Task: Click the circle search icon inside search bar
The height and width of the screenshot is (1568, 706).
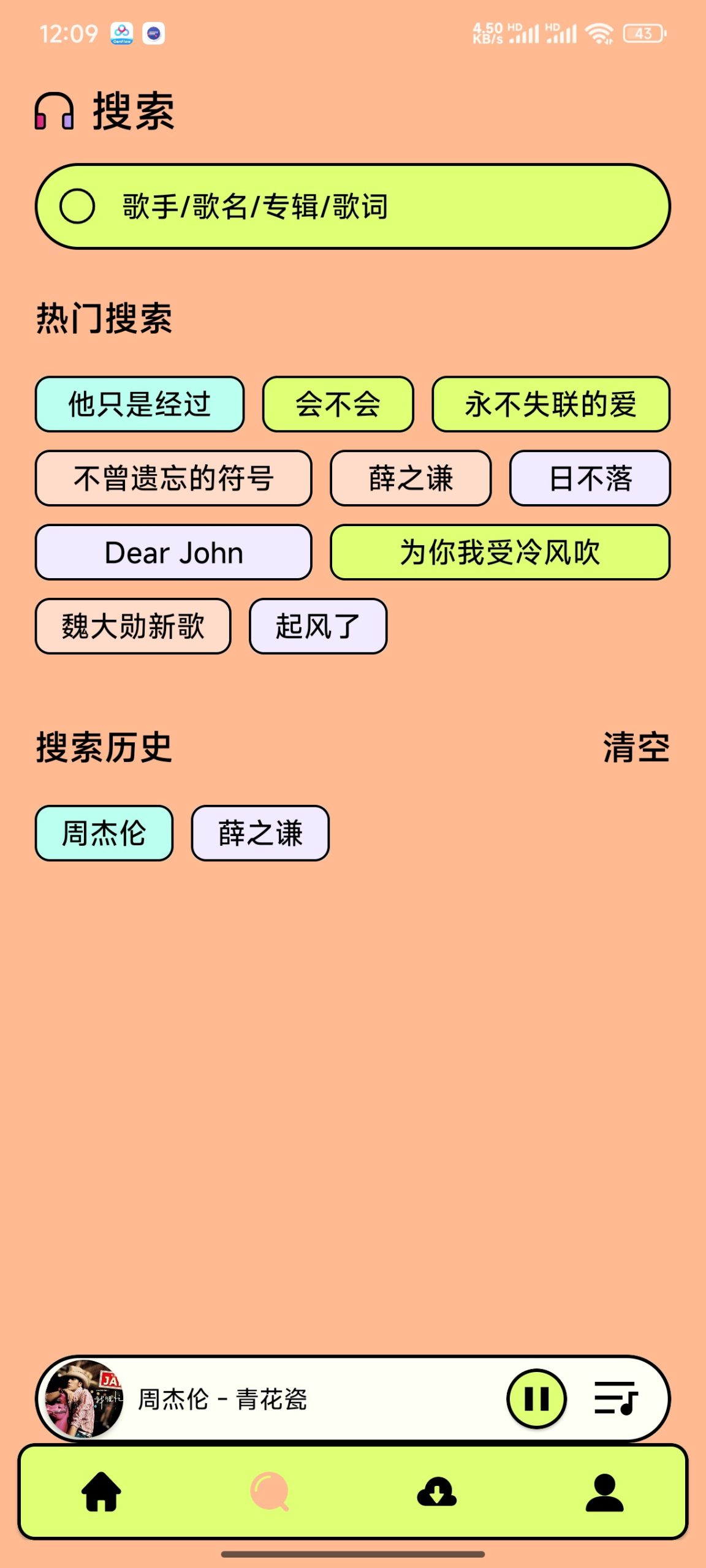Action: 80,205
